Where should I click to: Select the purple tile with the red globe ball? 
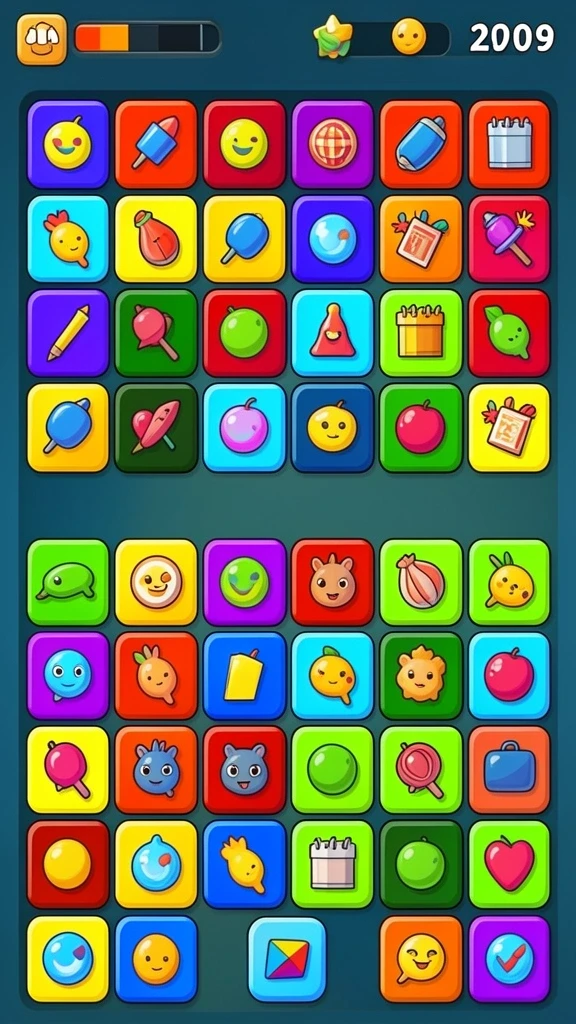[x=332, y=144]
